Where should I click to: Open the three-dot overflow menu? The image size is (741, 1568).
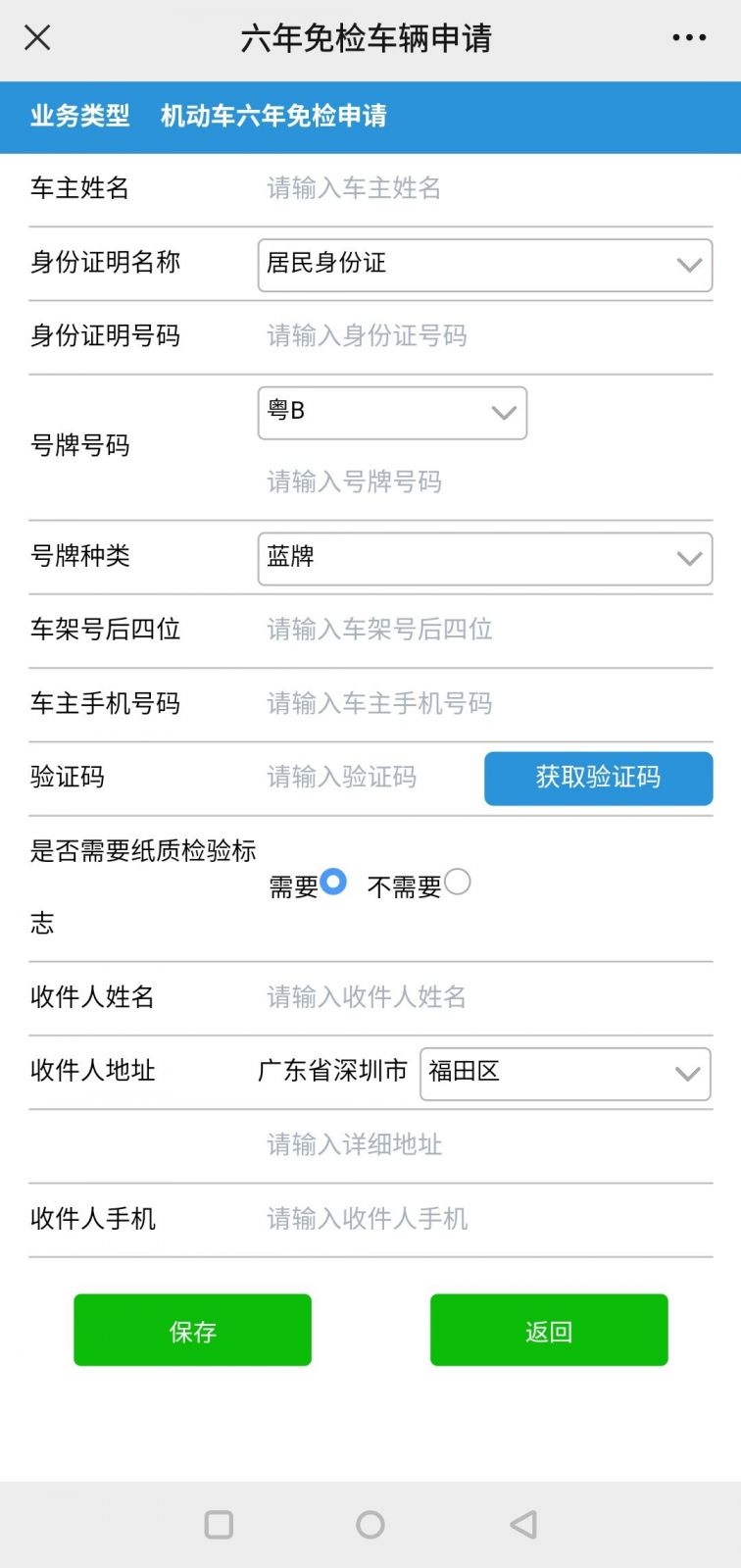pos(688,38)
